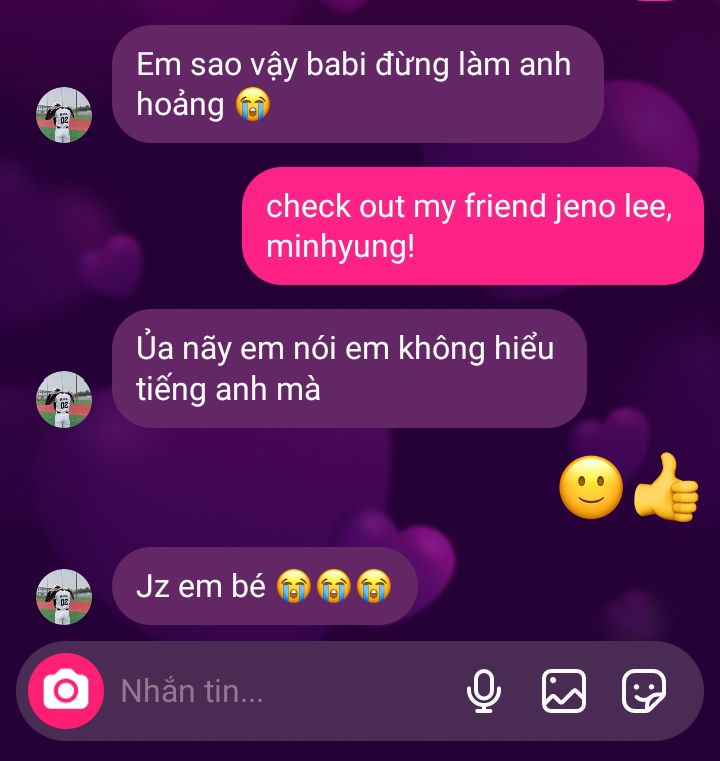Tap the avatar next to "Em sao vậy babi" message
Screen dimensions: 720x761
pos(64,115)
